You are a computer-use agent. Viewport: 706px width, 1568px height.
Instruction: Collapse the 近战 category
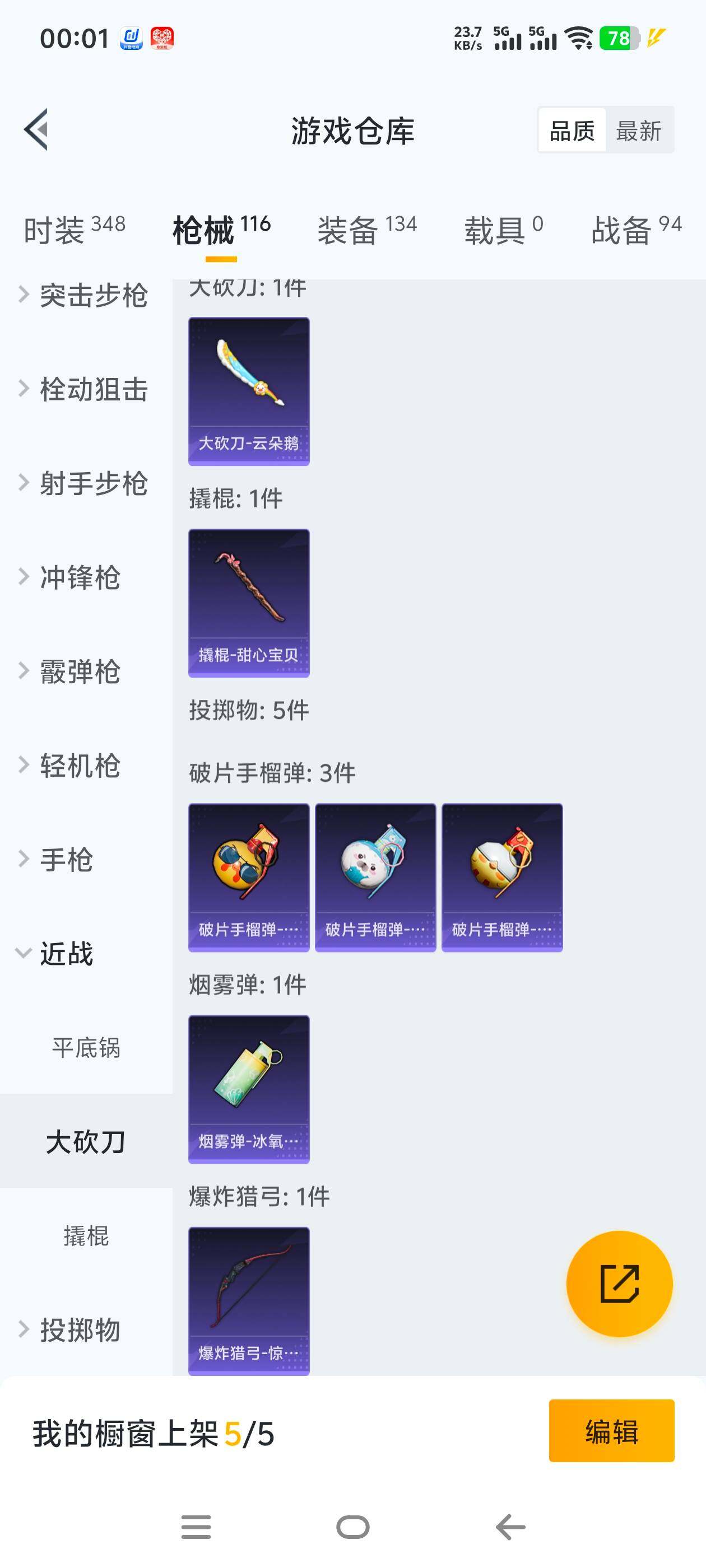click(x=66, y=953)
